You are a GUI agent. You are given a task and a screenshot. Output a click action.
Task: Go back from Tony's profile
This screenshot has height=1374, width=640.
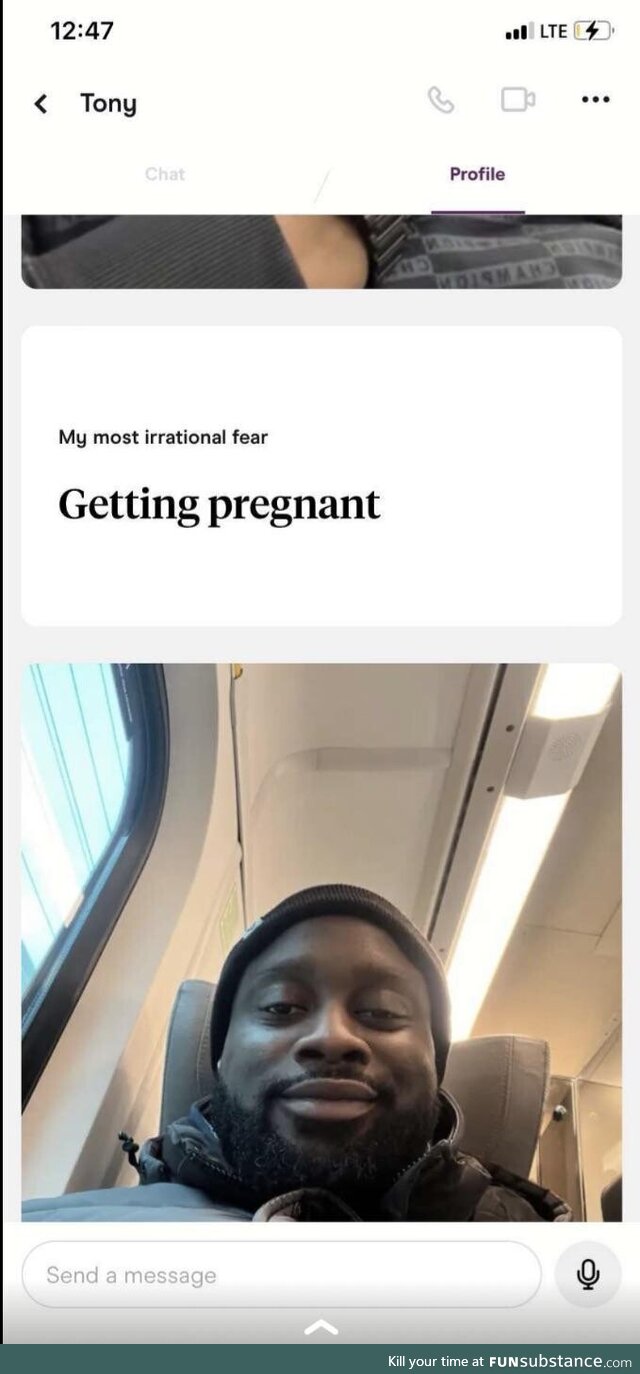(x=40, y=104)
